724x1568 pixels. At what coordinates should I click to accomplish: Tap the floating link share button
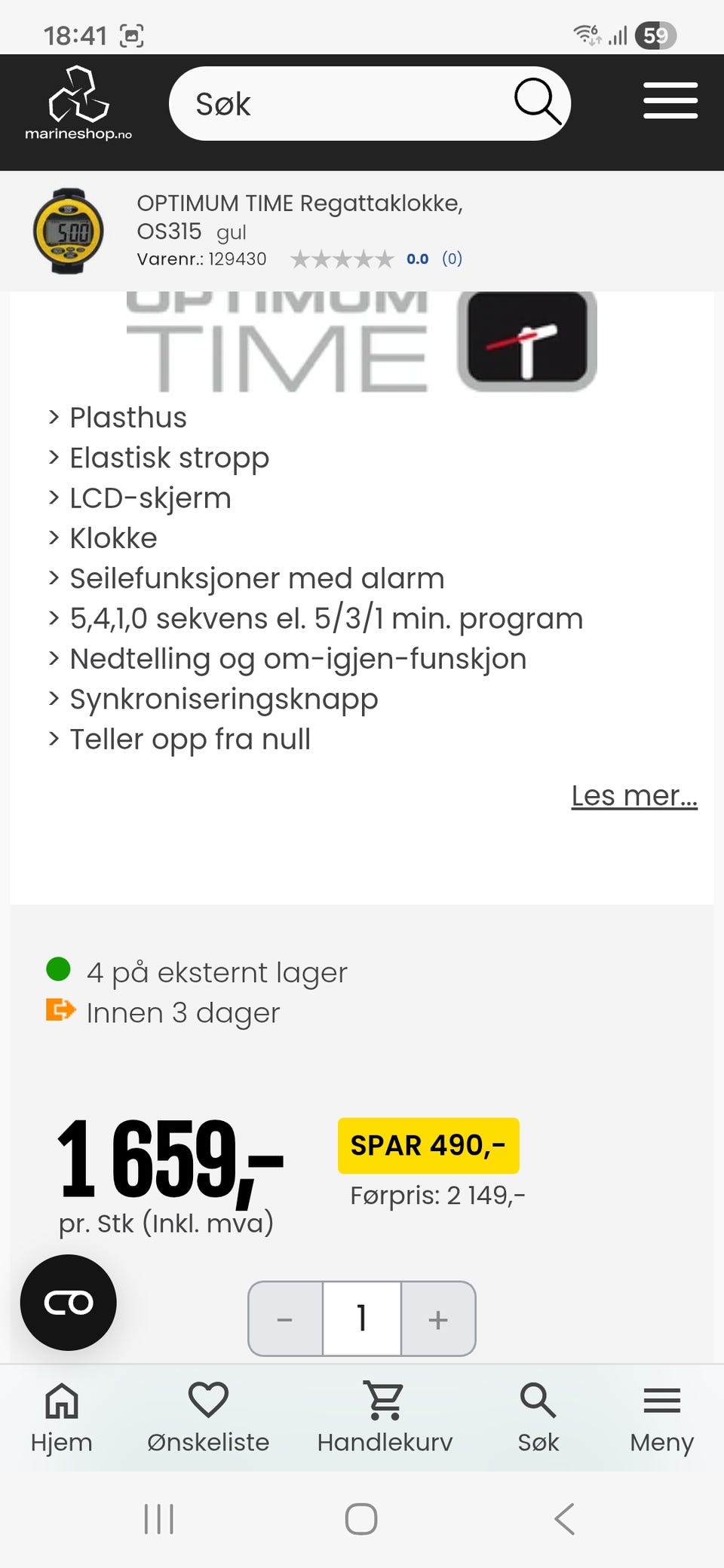pos(69,1302)
